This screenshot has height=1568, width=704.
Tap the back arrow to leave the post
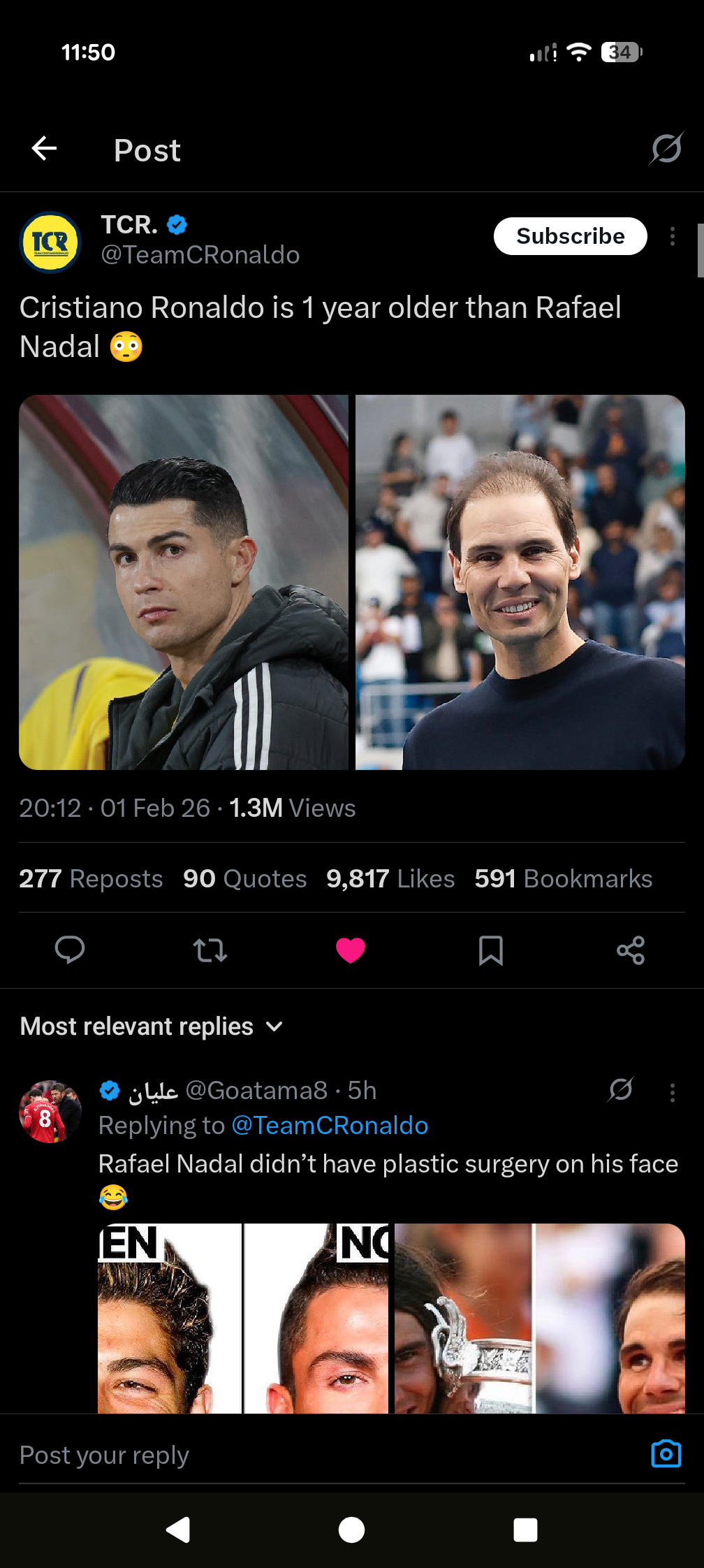click(x=43, y=149)
